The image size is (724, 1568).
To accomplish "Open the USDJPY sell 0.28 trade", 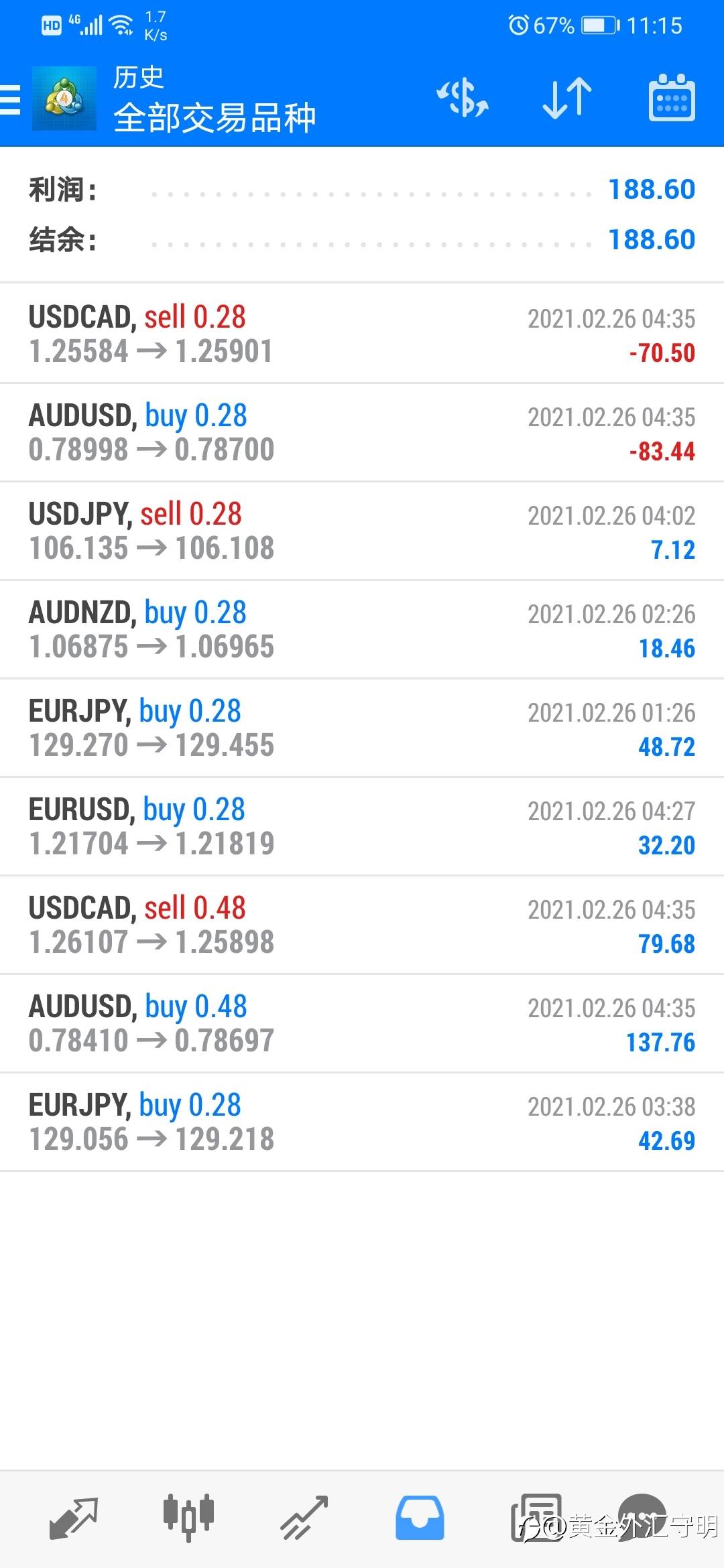I will click(362, 531).
